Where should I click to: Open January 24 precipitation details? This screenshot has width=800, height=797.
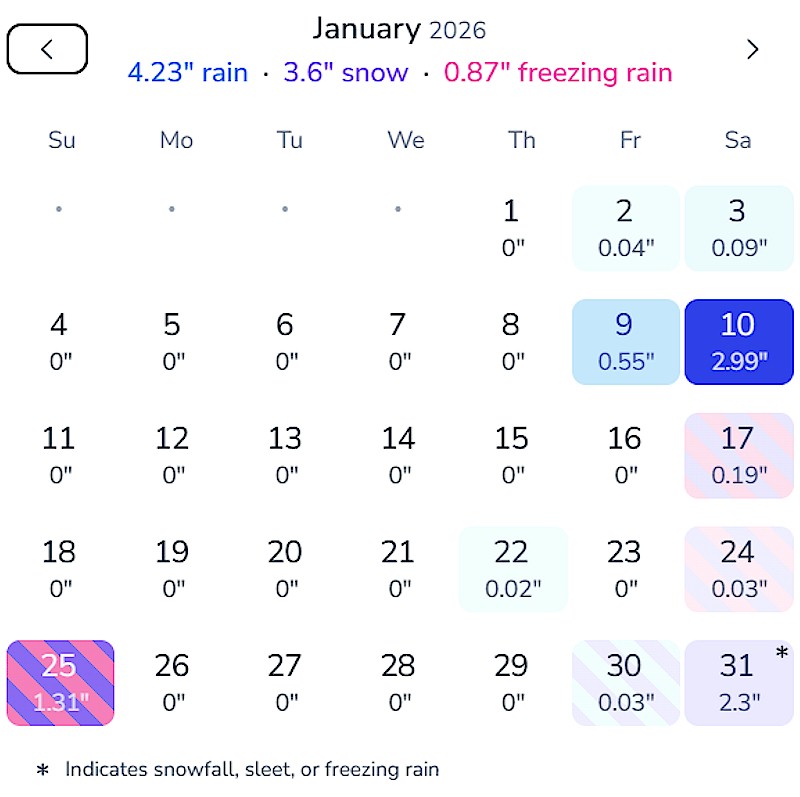coord(738,569)
